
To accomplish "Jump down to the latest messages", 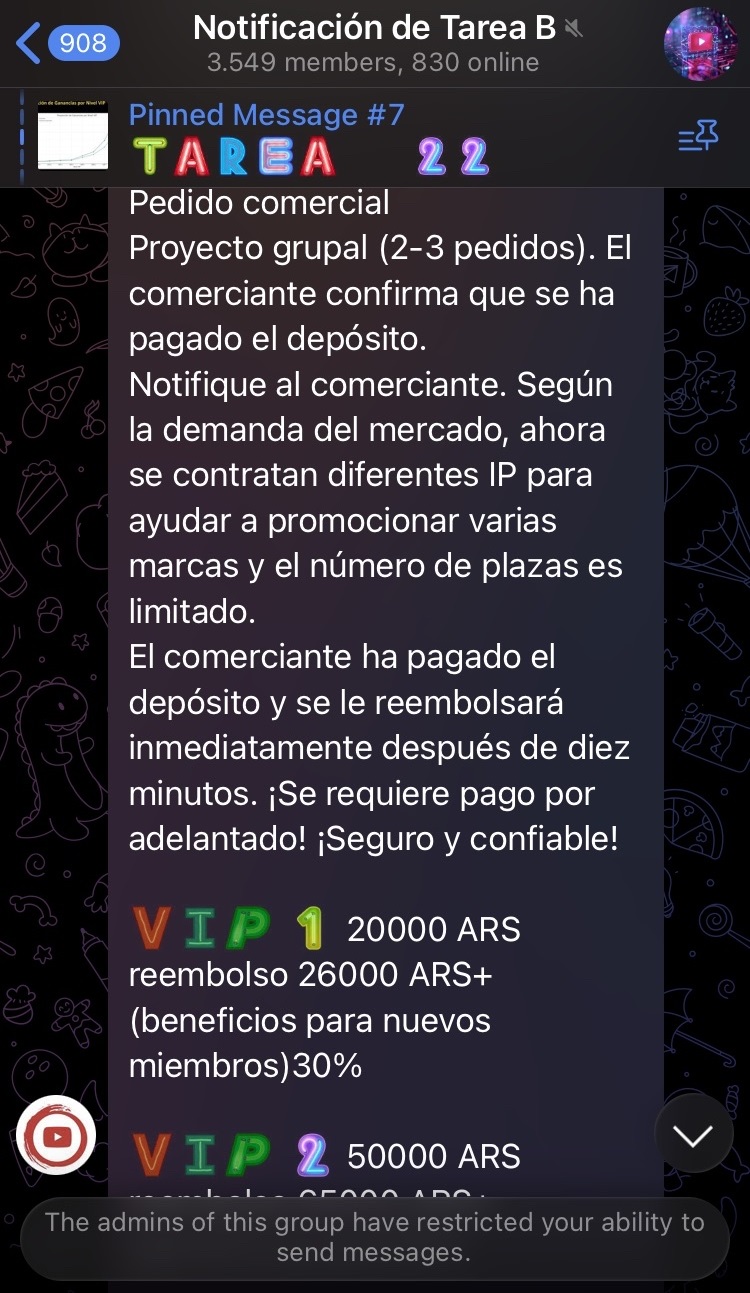I will coord(693,1134).
